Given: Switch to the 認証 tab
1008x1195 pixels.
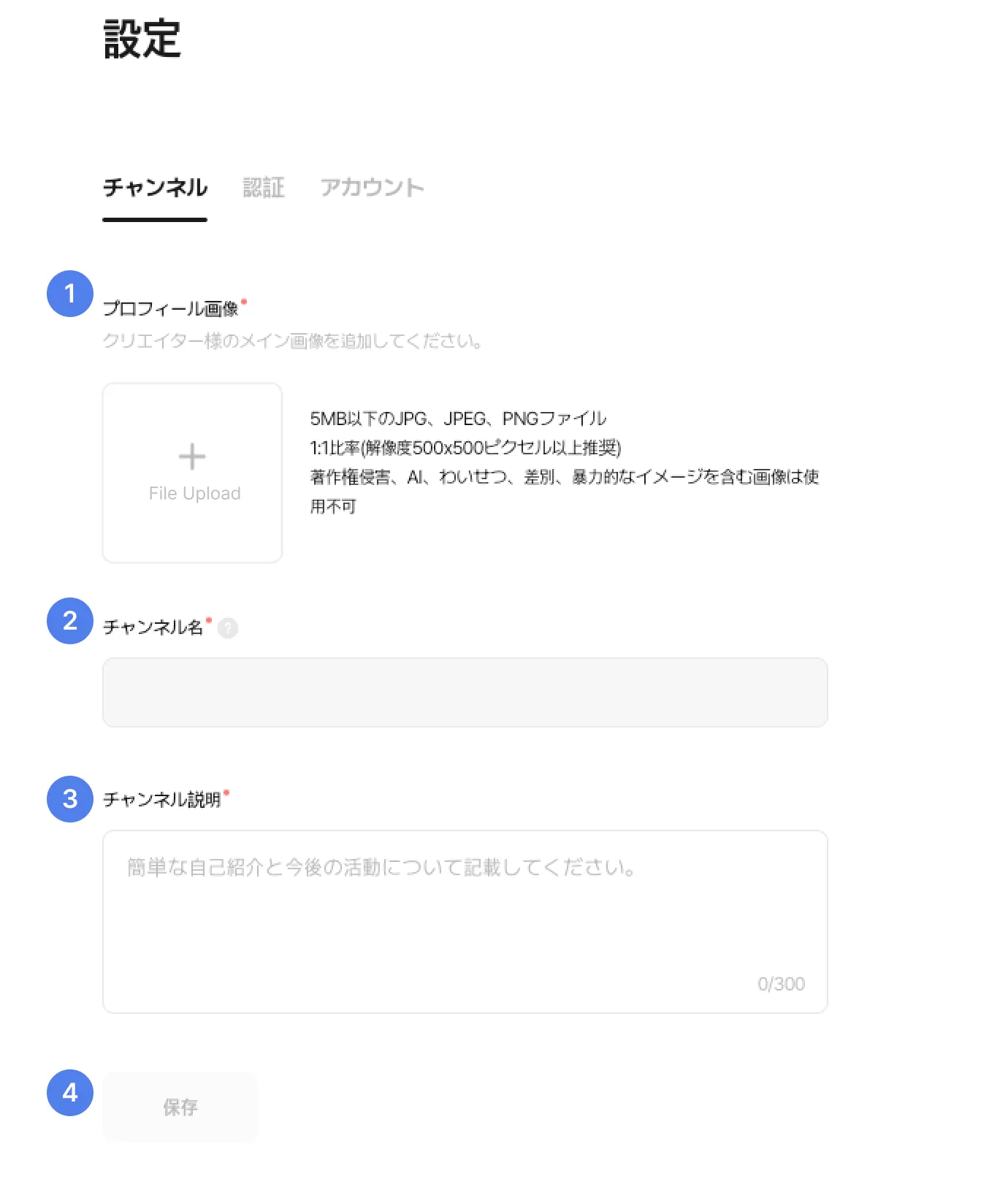Looking at the screenshot, I should pos(263,188).
